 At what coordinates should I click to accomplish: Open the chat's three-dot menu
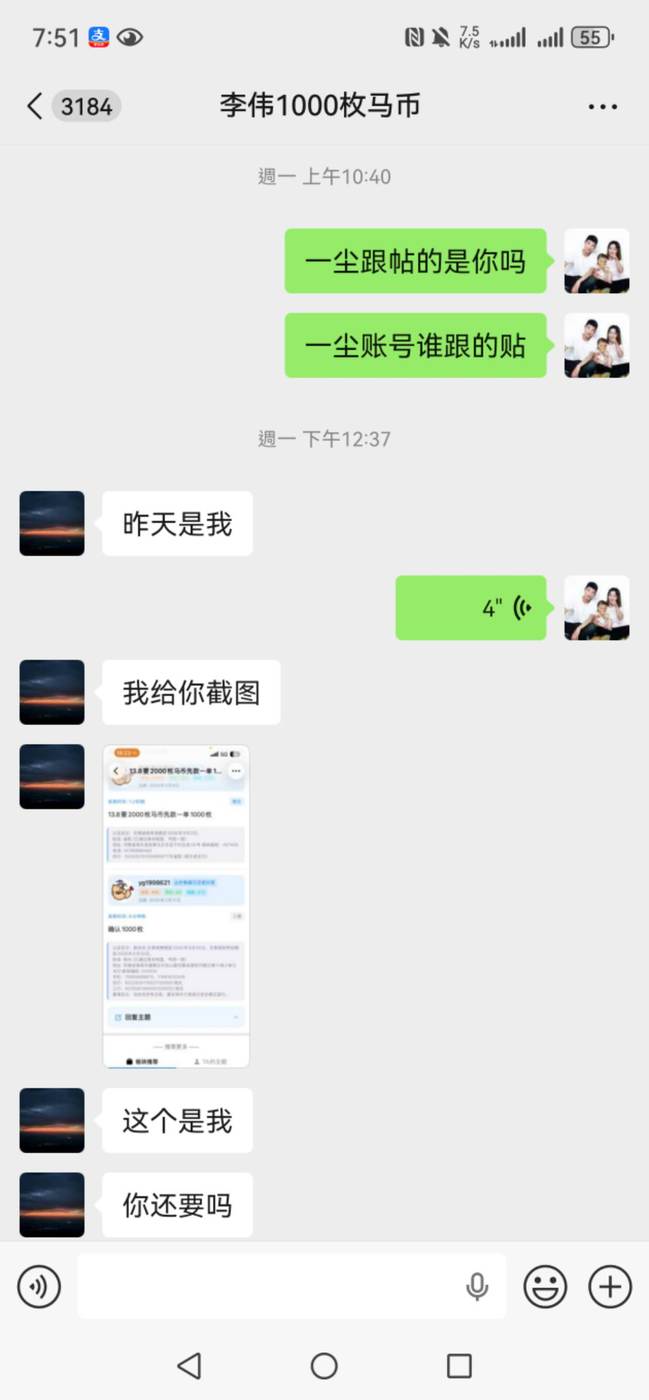coord(602,106)
